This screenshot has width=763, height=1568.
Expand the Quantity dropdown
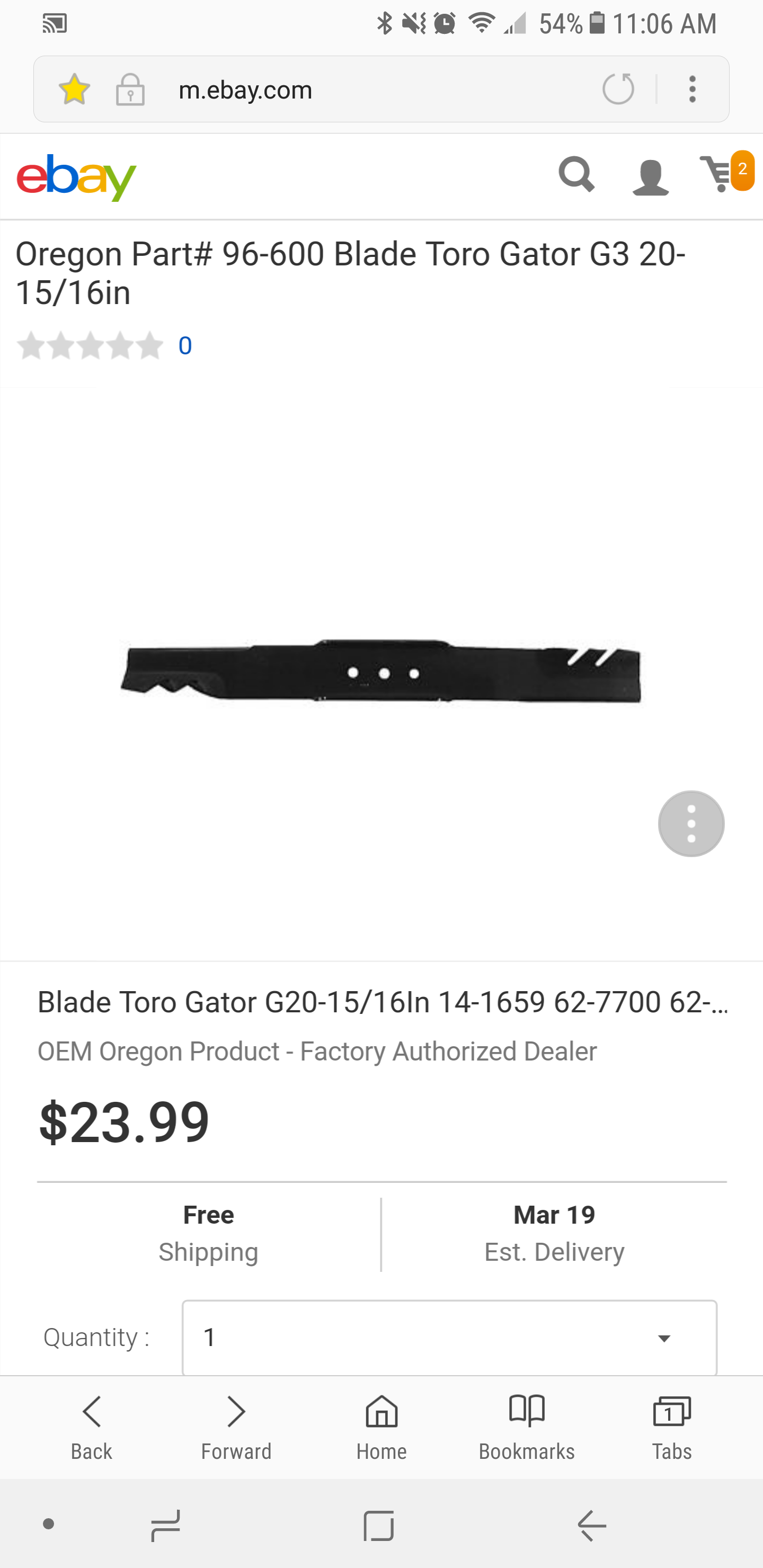pos(449,1338)
